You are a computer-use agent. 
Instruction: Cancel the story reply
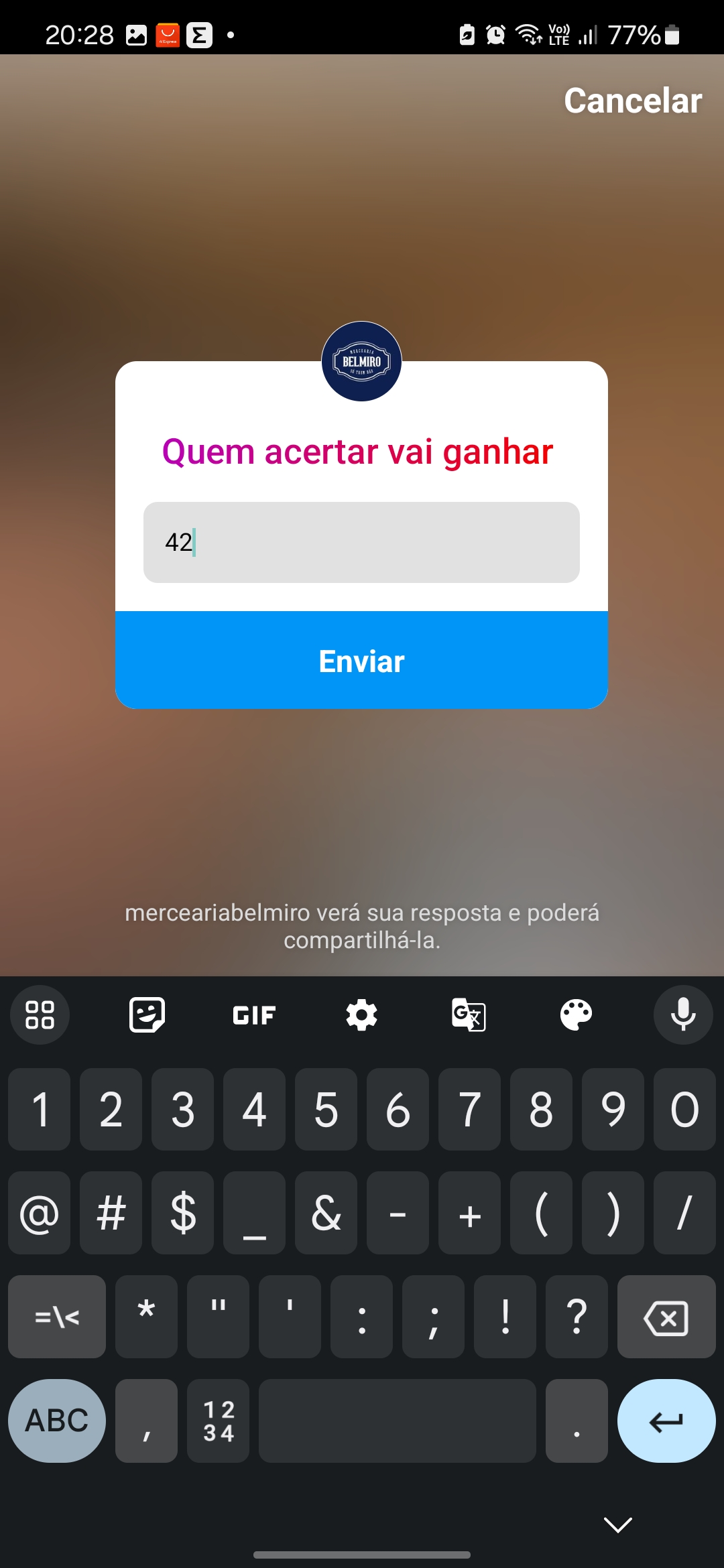[633, 101]
